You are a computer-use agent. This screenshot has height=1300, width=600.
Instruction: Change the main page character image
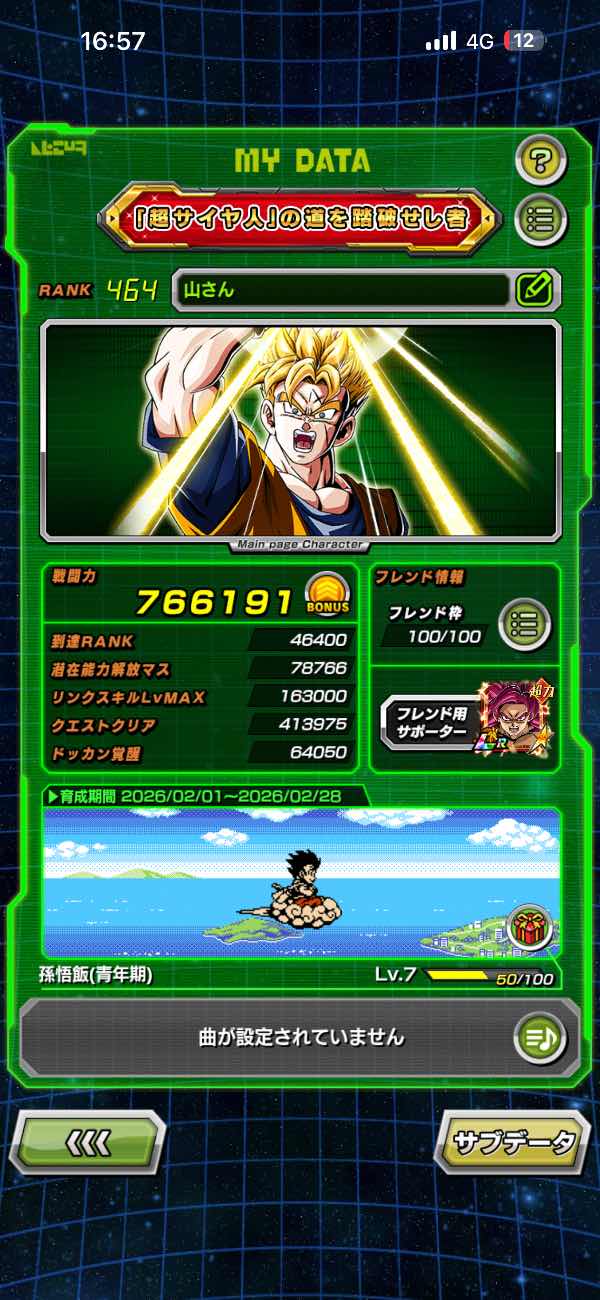point(300,431)
